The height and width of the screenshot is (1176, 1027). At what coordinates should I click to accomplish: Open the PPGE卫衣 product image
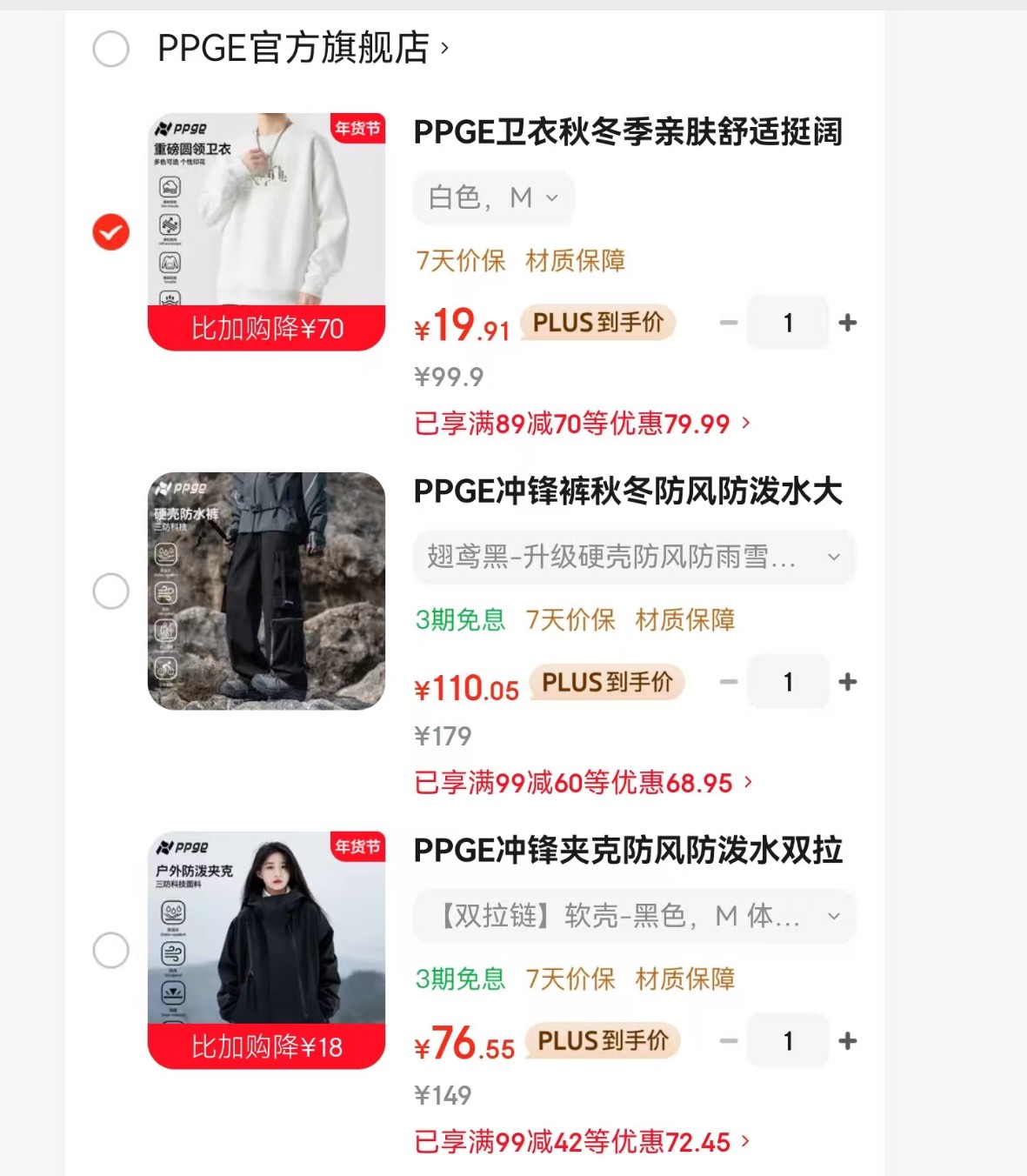click(x=266, y=232)
